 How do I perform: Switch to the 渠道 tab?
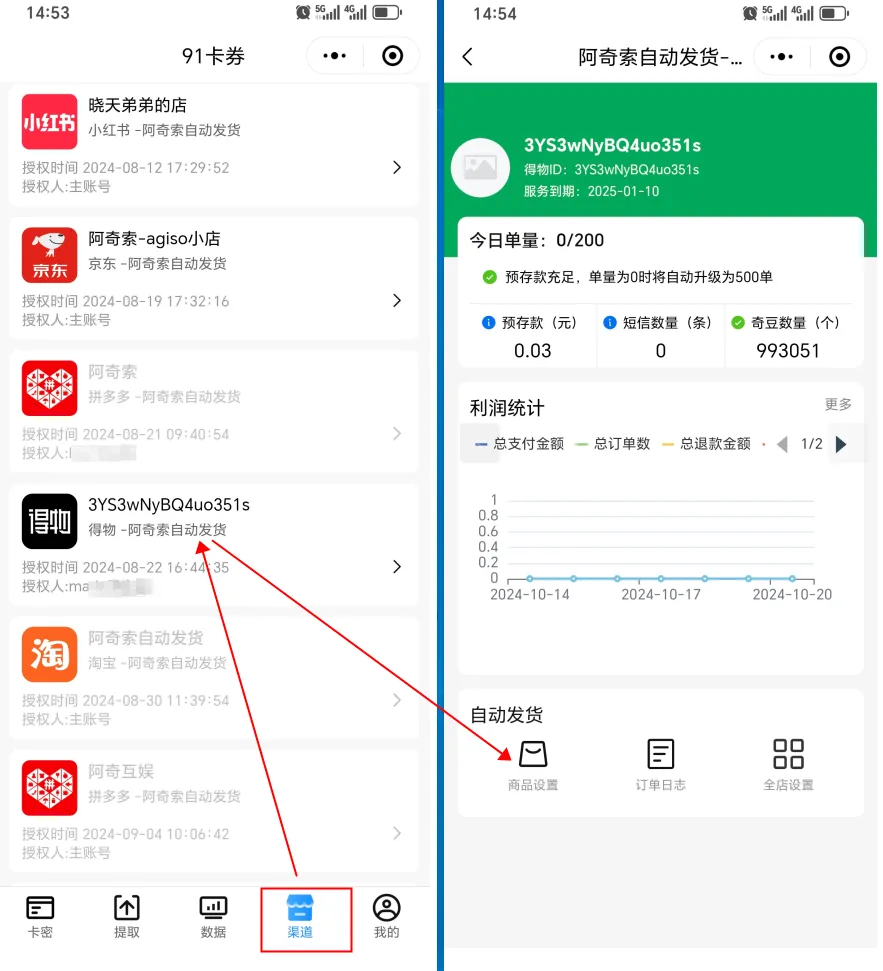tap(300, 917)
